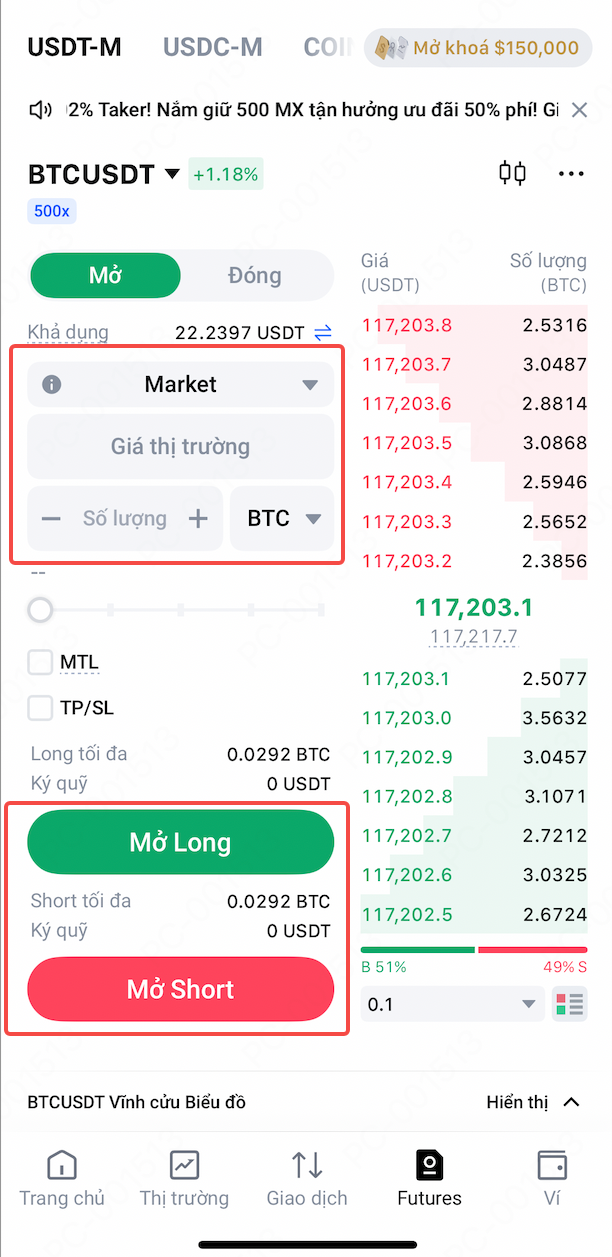Expand the Hiển thị chart section
This screenshot has height=1257, width=612.
(532, 1102)
